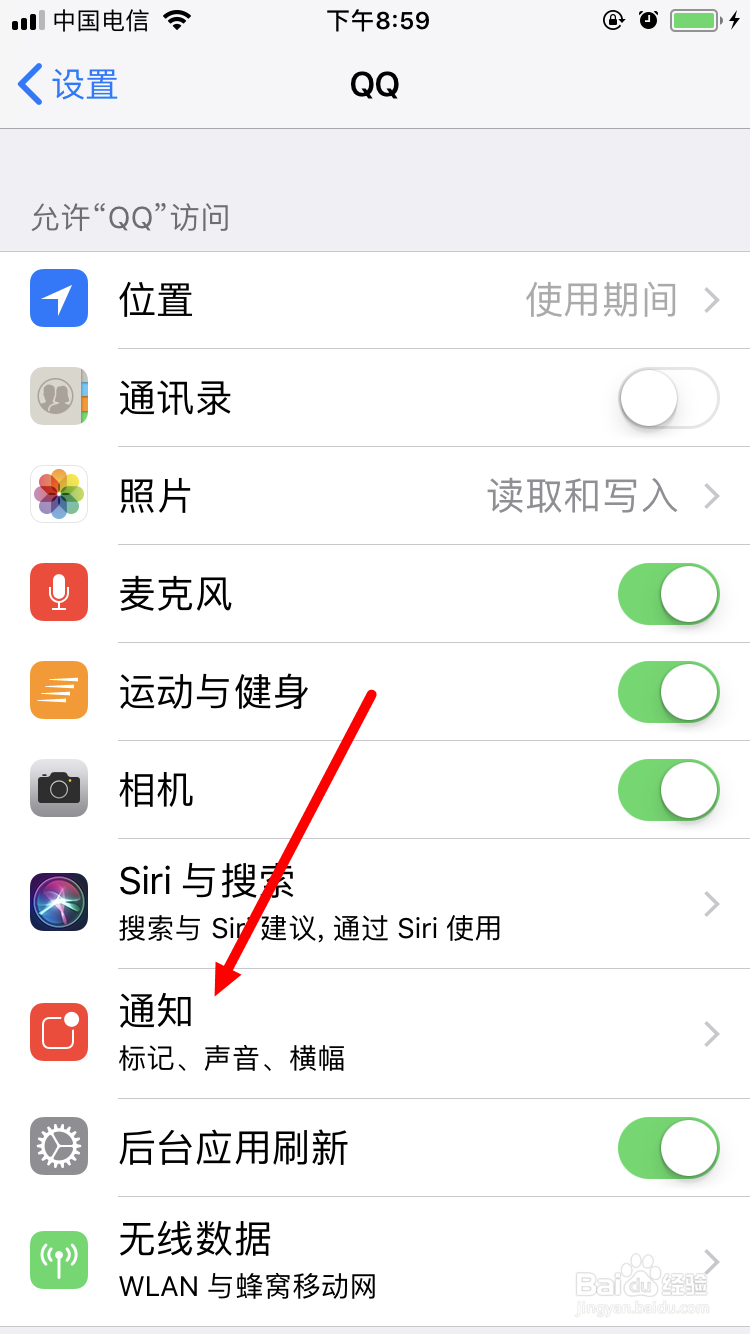The image size is (750, 1334).
Task: Tap the 通知 notifications icon
Action: click(59, 1032)
